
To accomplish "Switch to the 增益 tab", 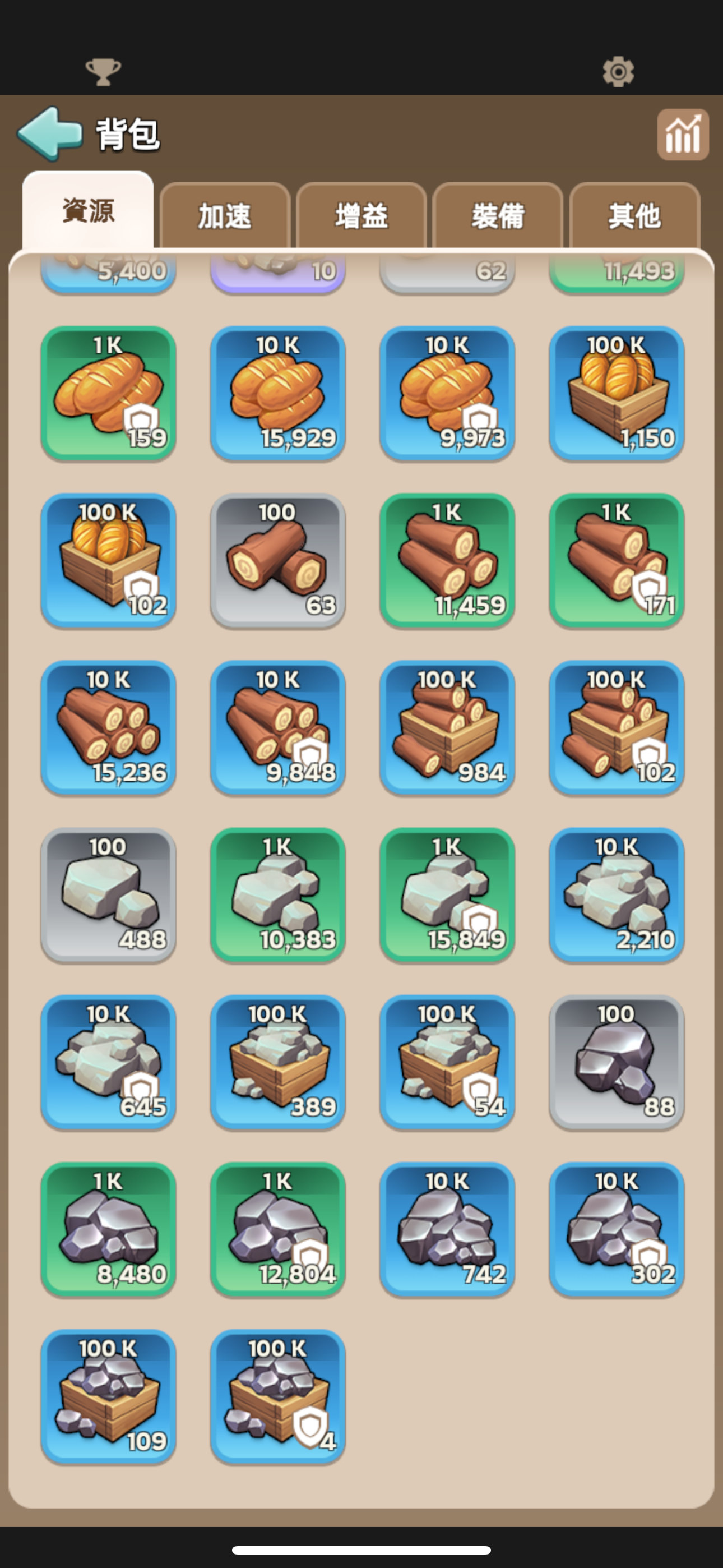I will coord(361,215).
